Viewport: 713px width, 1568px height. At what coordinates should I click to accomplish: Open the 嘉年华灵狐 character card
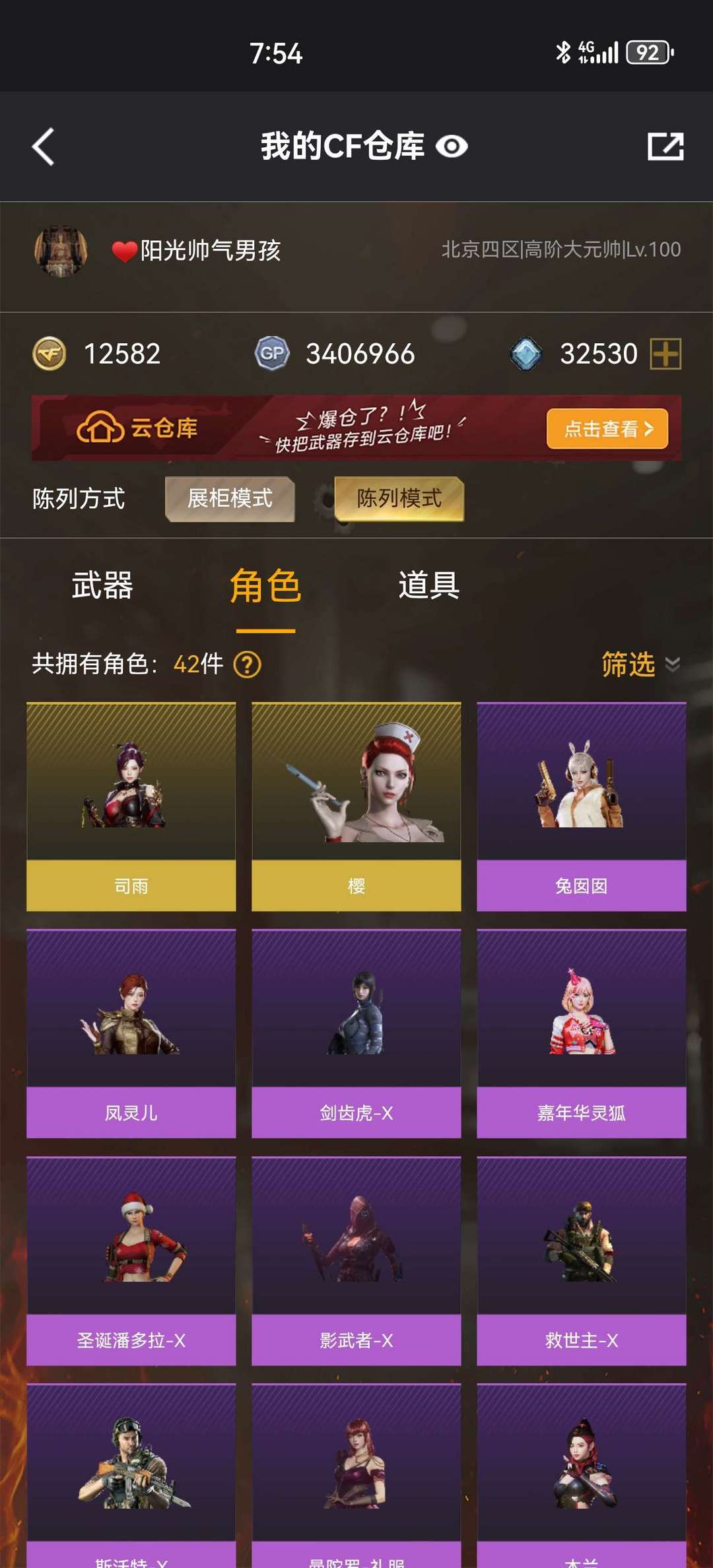(x=582, y=1033)
